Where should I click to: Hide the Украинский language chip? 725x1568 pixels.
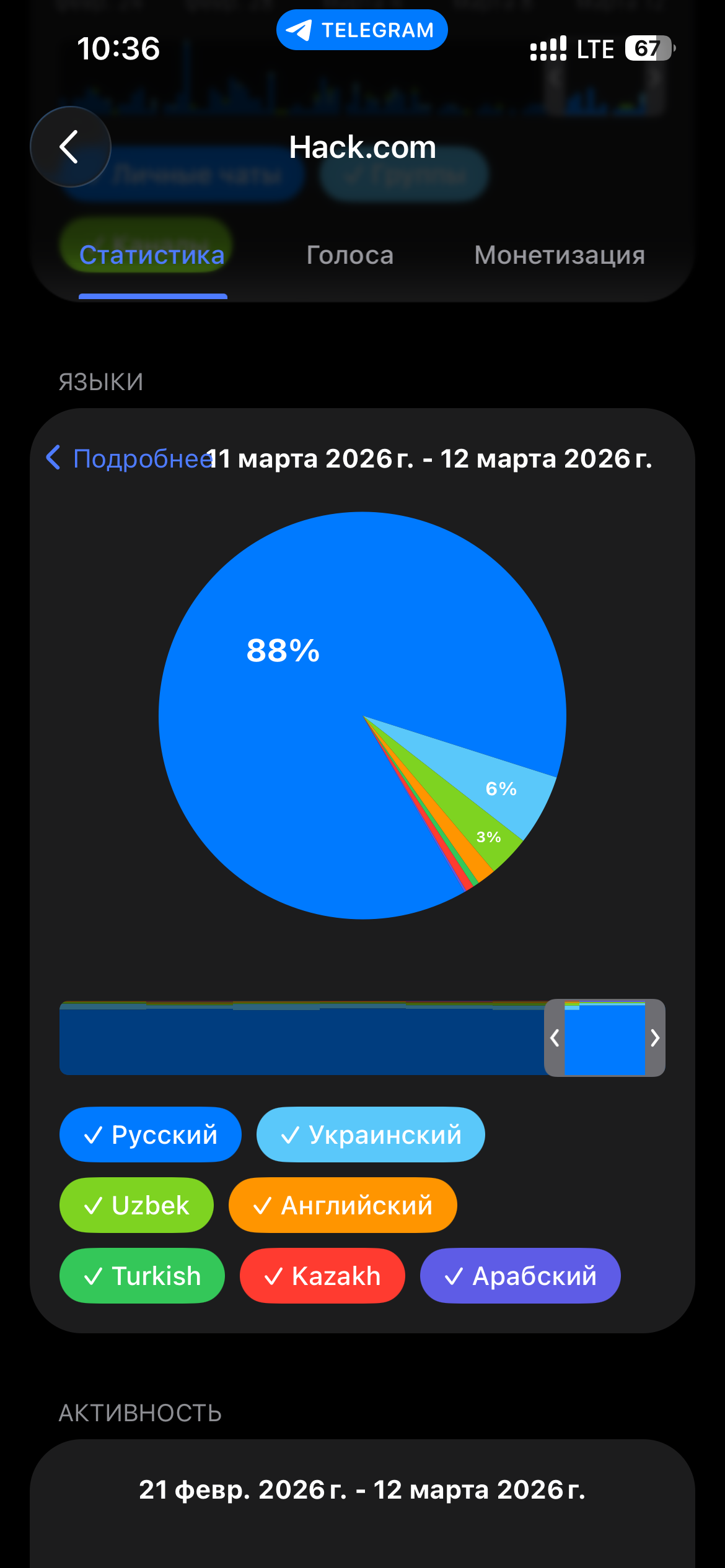(x=371, y=1135)
